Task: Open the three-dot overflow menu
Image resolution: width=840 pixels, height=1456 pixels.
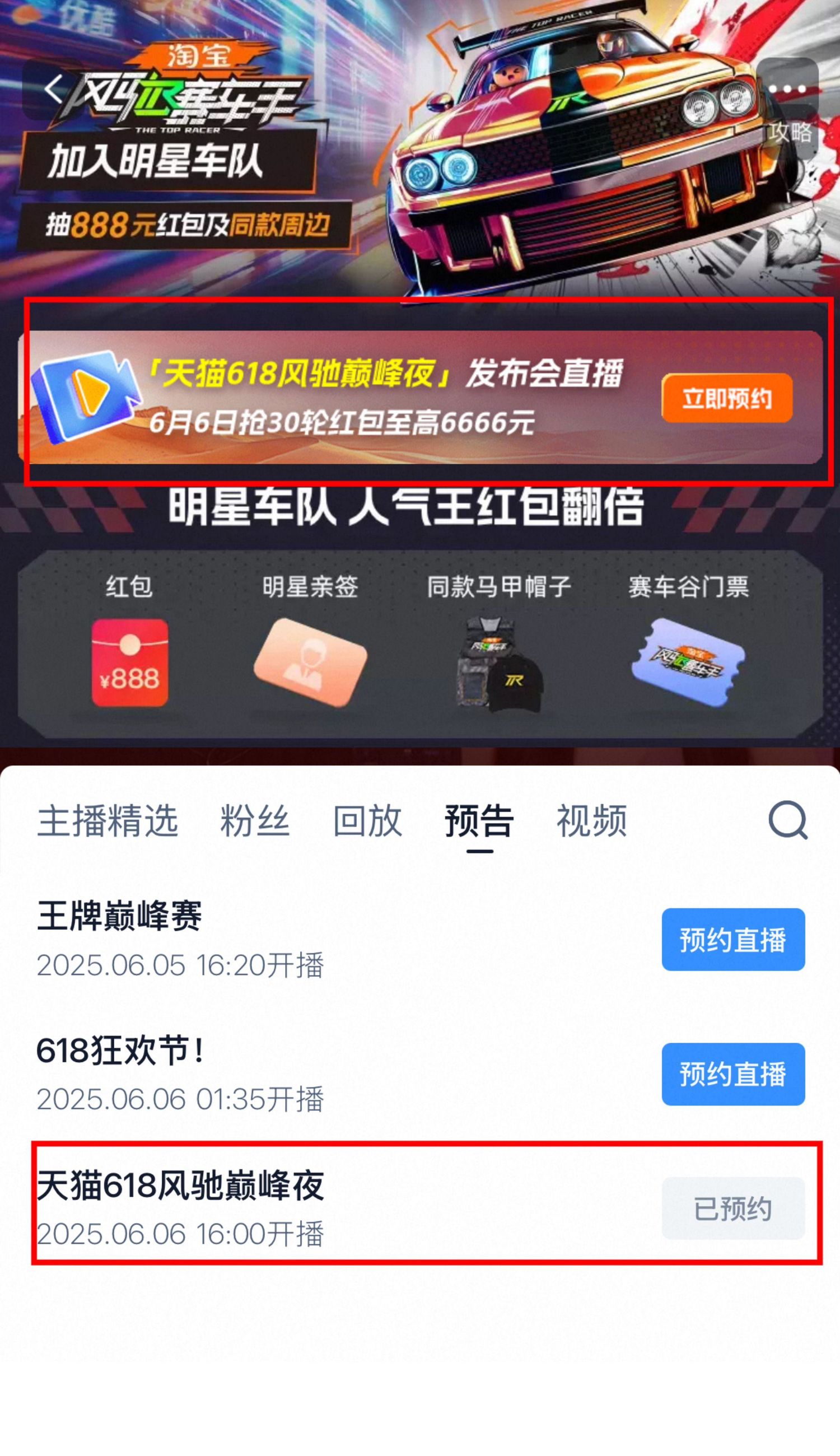Action: (x=787, y=90)
